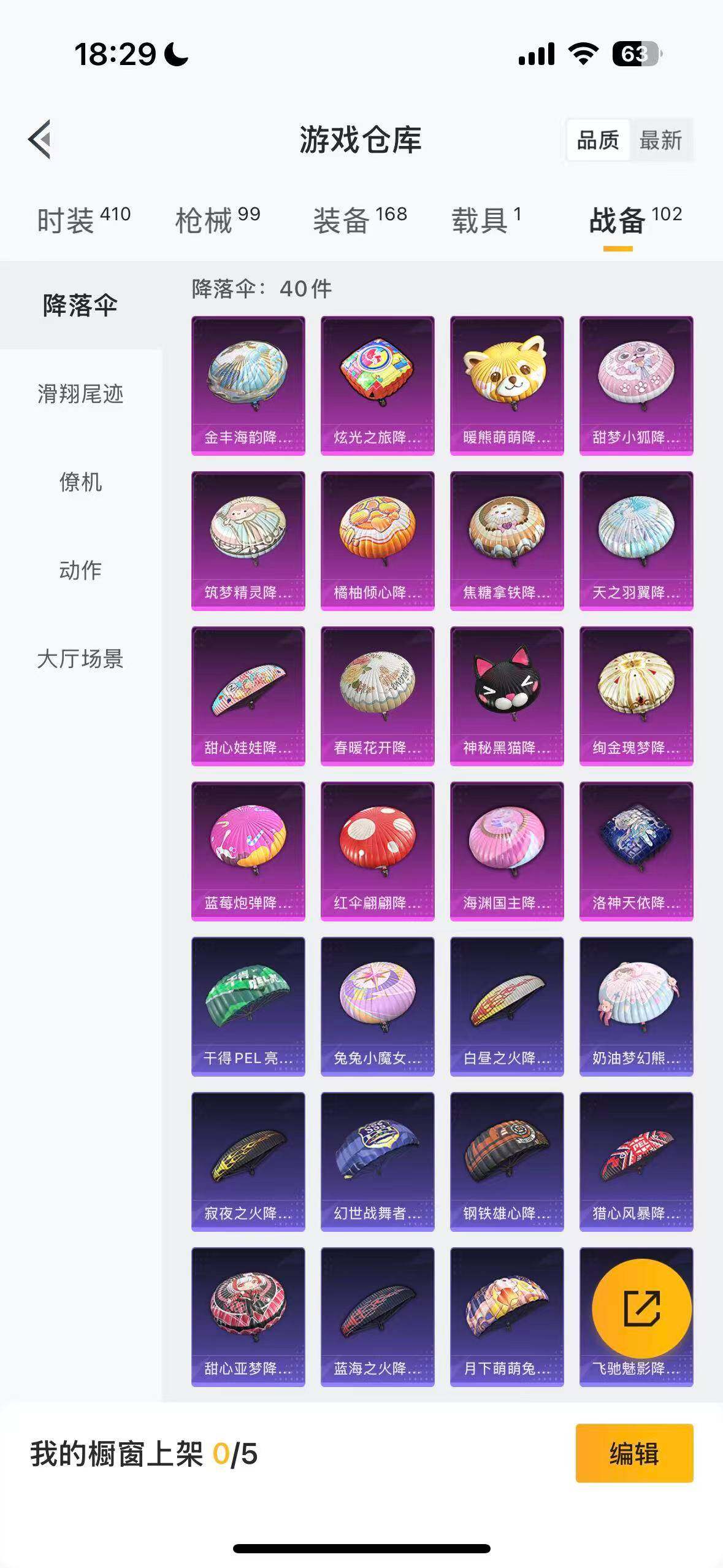
Task: Toggle the moon/night mode symbol in status bar
Action: [x=176, y=54]
